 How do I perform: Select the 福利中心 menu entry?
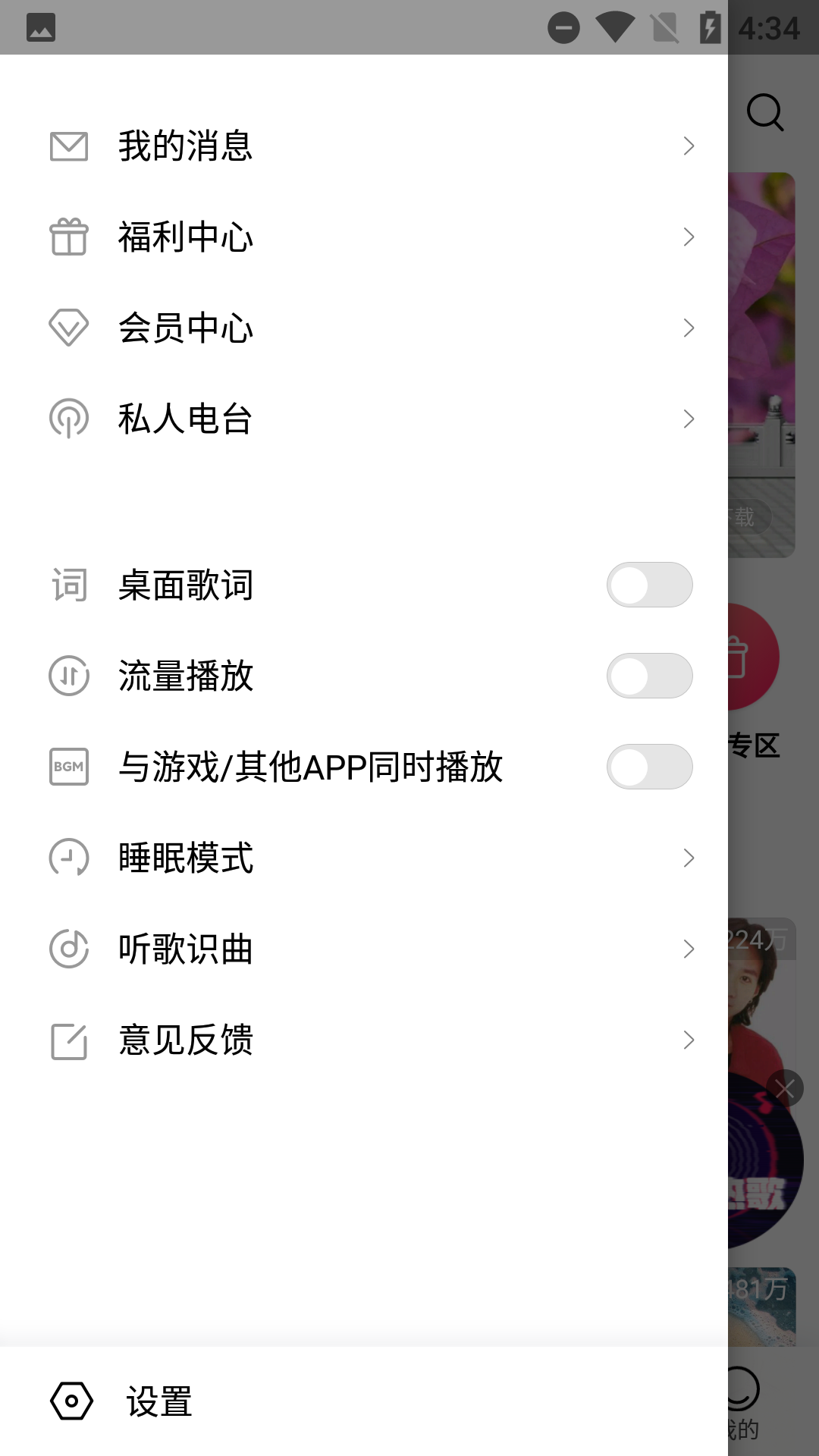(x=186, y=237)
